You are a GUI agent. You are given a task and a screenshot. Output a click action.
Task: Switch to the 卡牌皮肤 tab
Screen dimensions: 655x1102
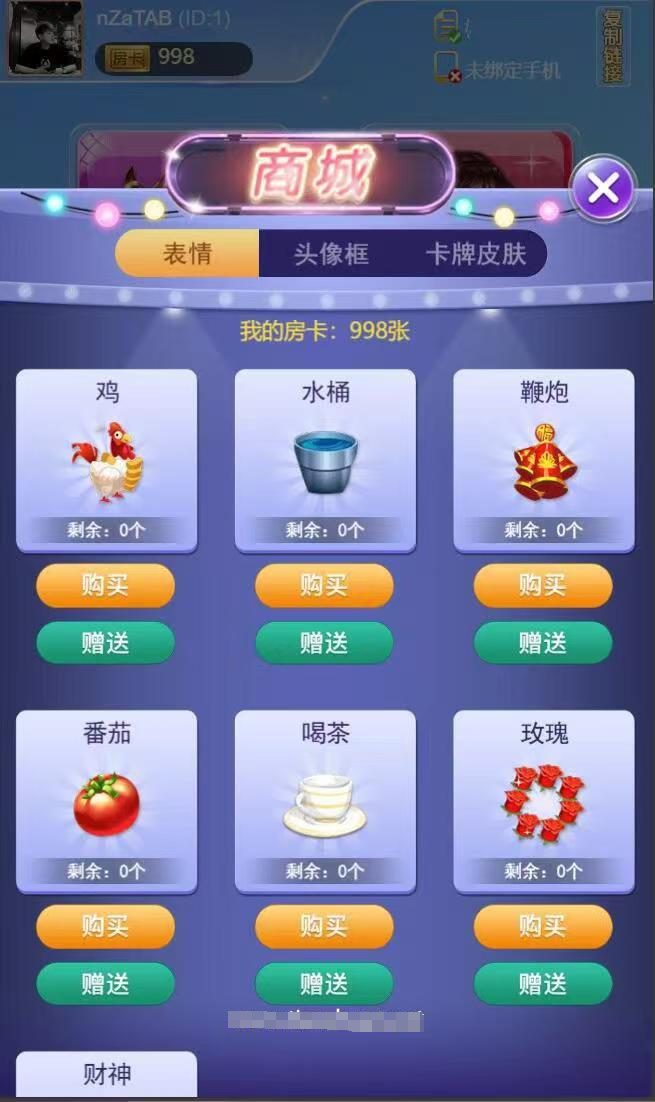point(476,254)
